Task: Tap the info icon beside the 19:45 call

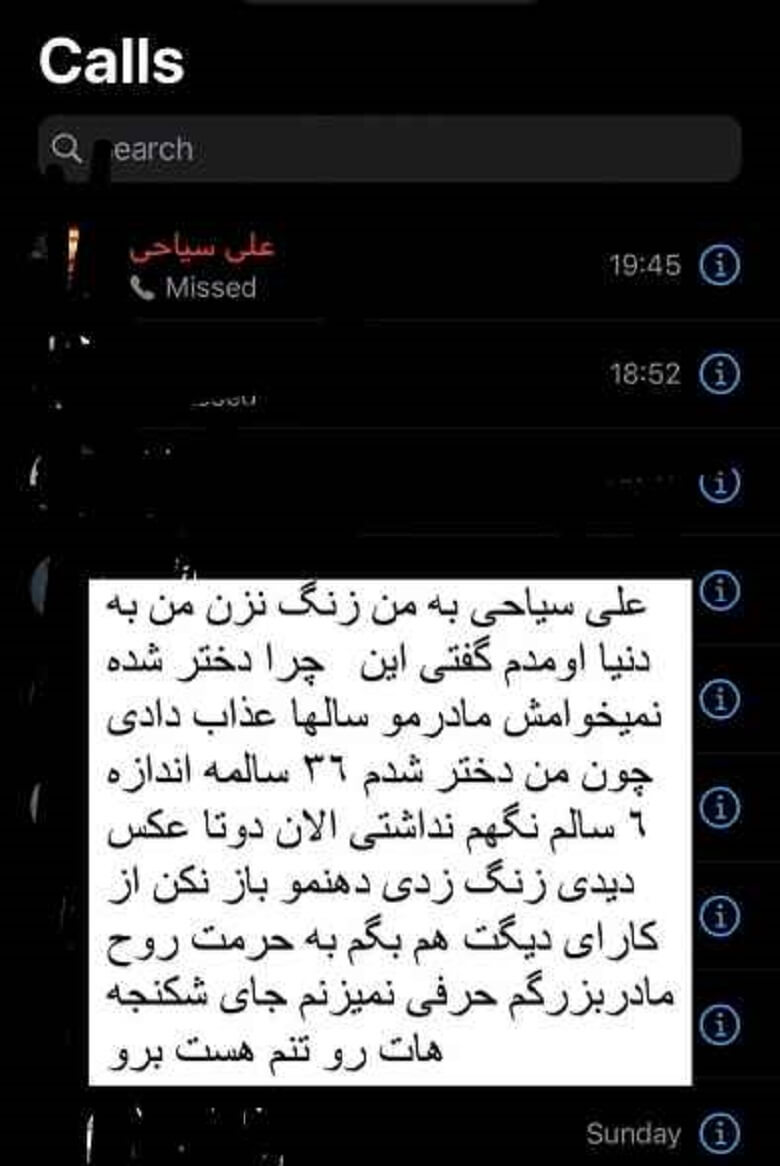Action: coord(718,265)
